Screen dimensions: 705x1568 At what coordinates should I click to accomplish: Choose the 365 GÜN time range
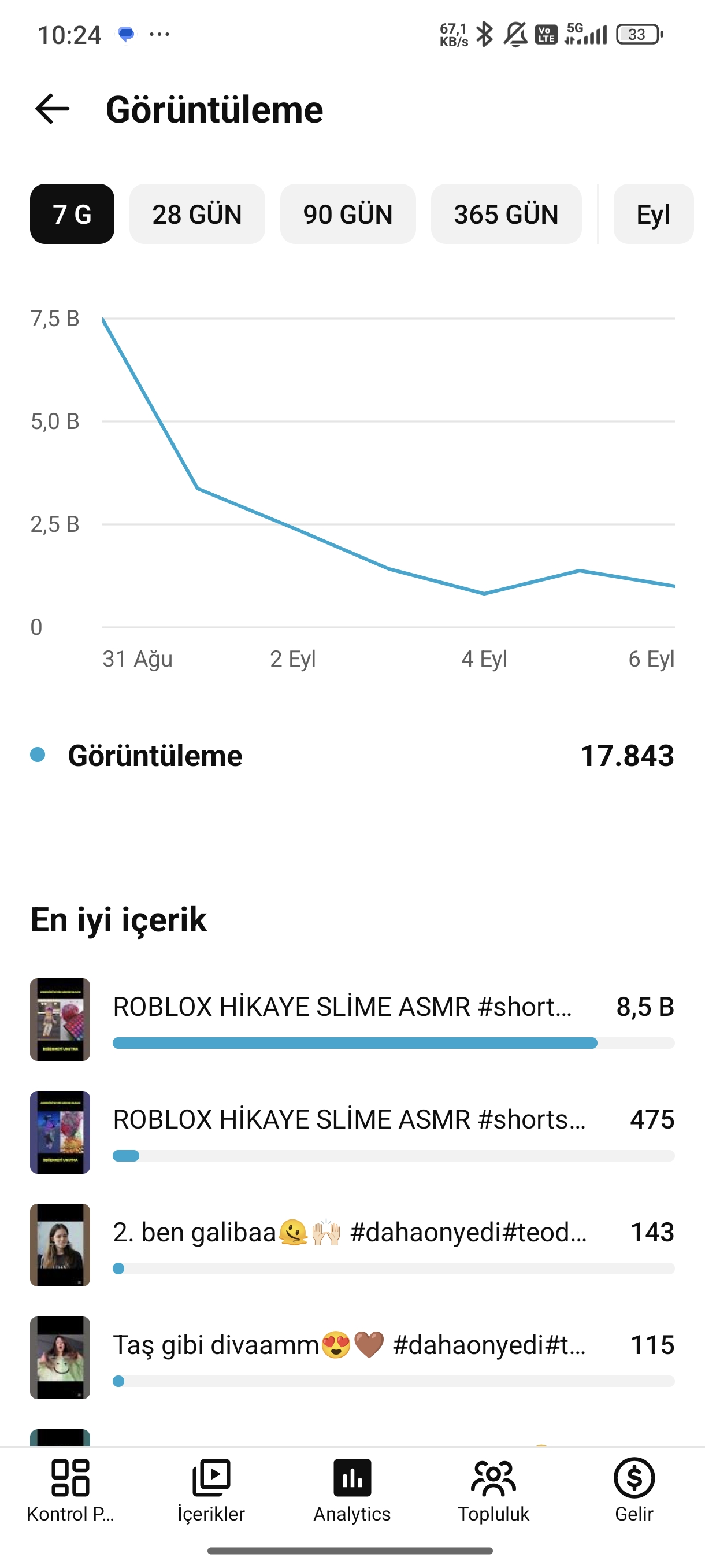pos(506,215)
